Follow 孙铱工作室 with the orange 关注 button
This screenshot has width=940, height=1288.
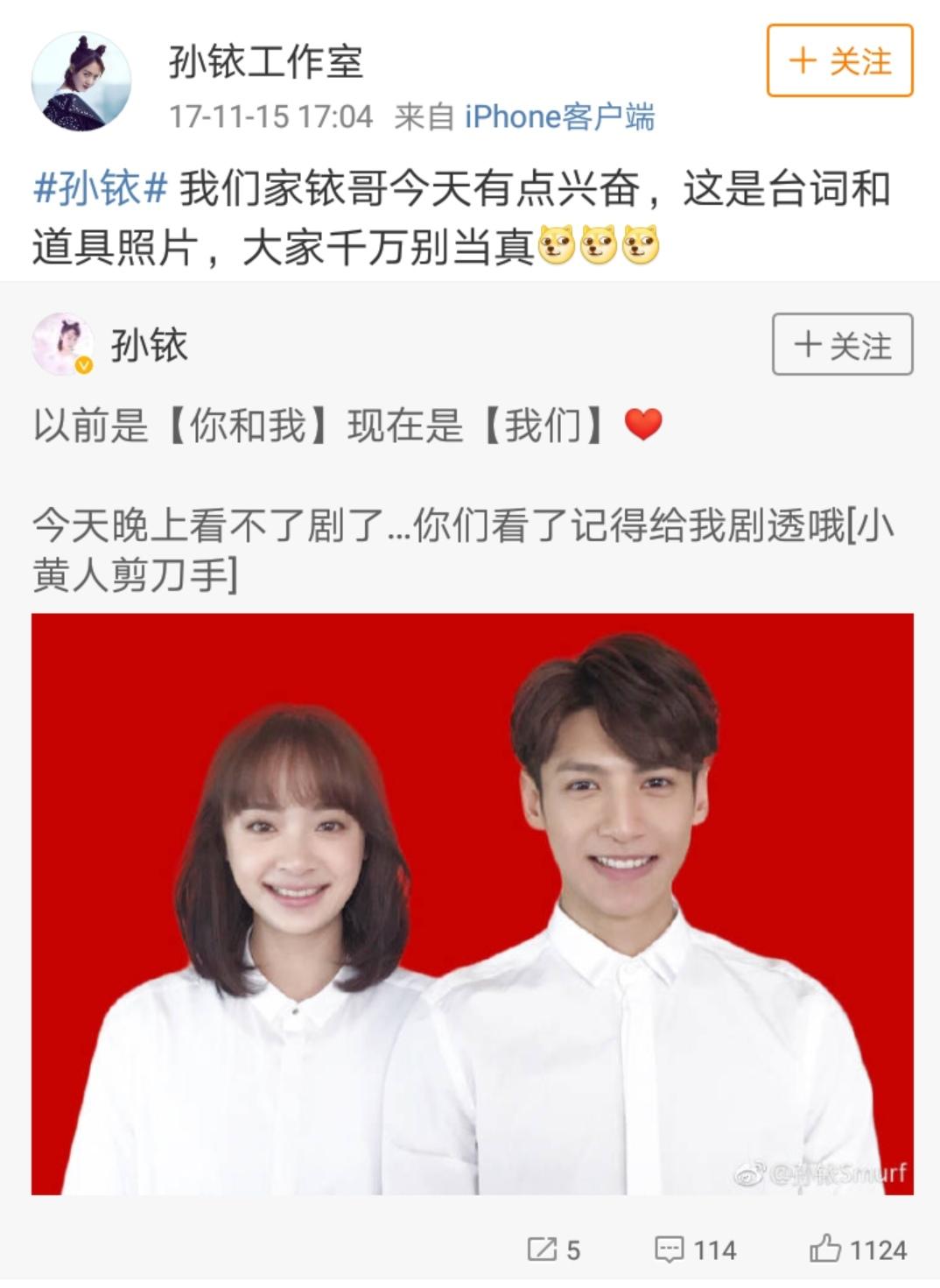click(x=839, y=60)
